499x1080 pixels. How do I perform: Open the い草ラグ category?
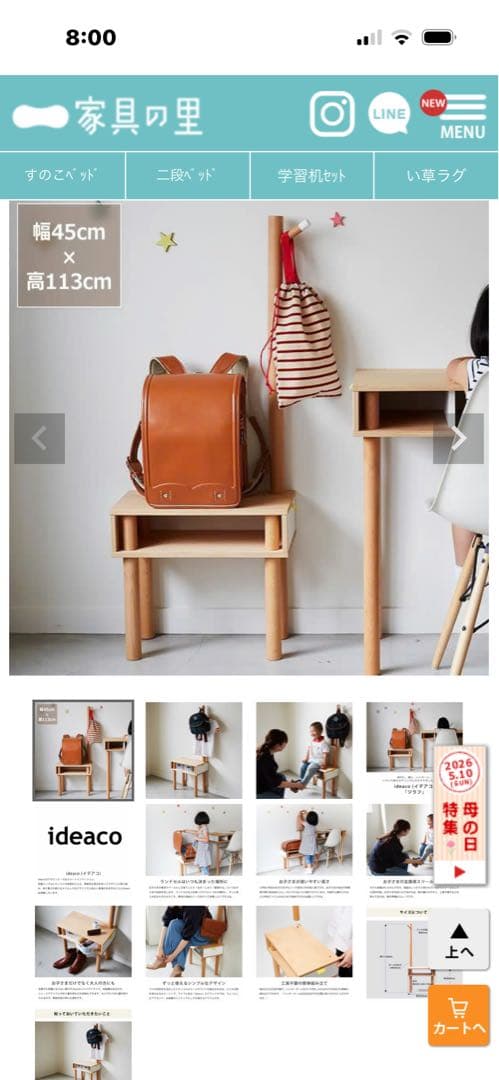click(x=436, y=175)
